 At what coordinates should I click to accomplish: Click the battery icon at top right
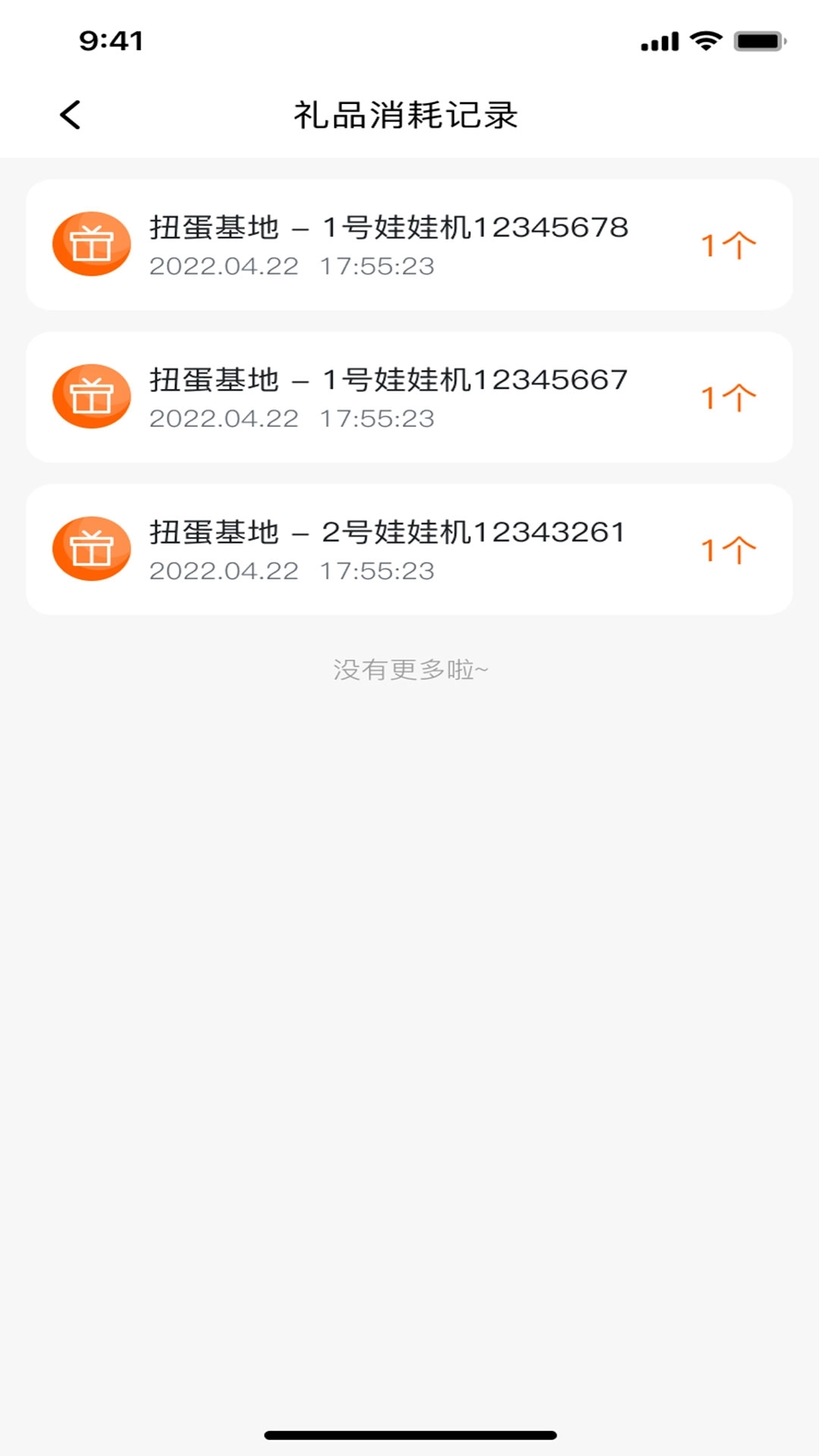[x=754, y=40]
